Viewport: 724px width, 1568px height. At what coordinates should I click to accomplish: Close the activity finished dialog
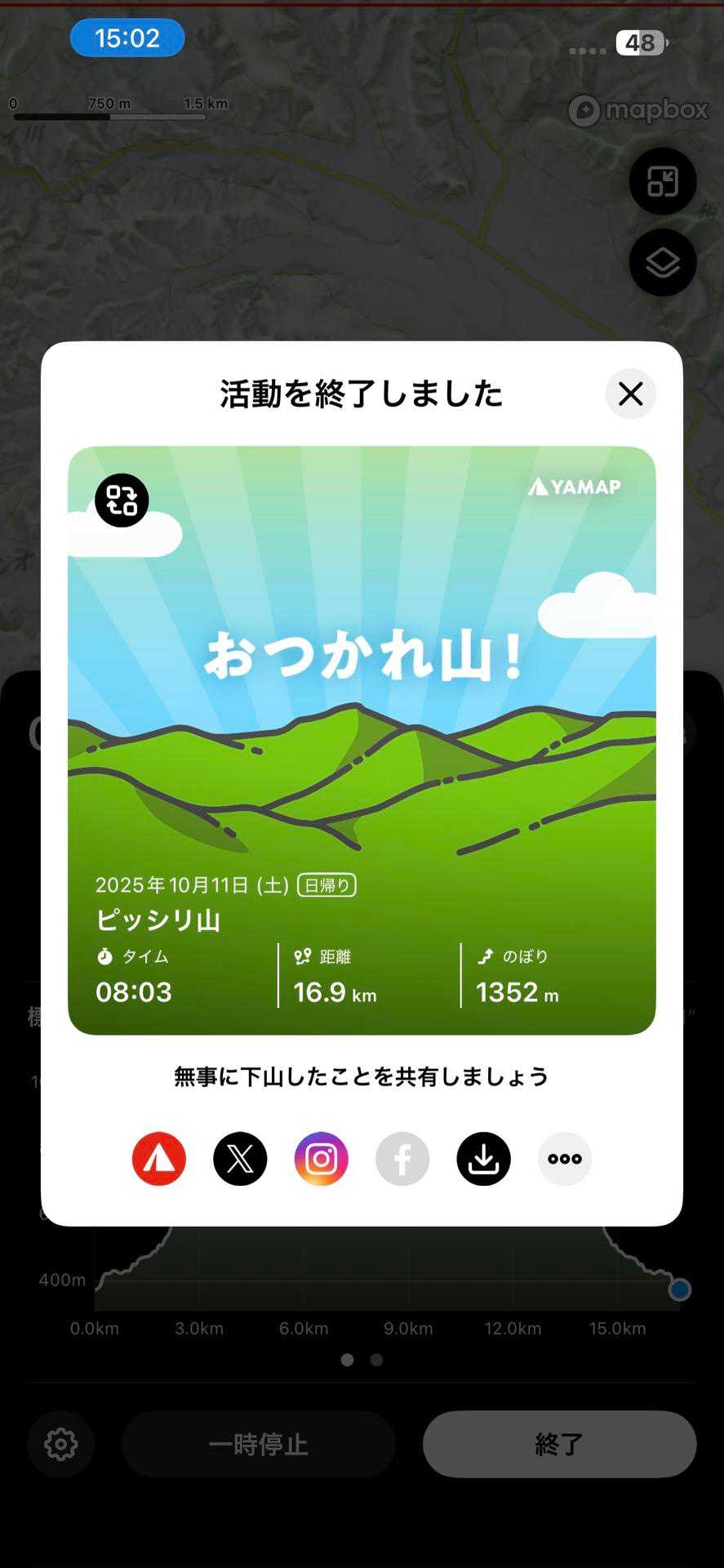pos(630,394)
